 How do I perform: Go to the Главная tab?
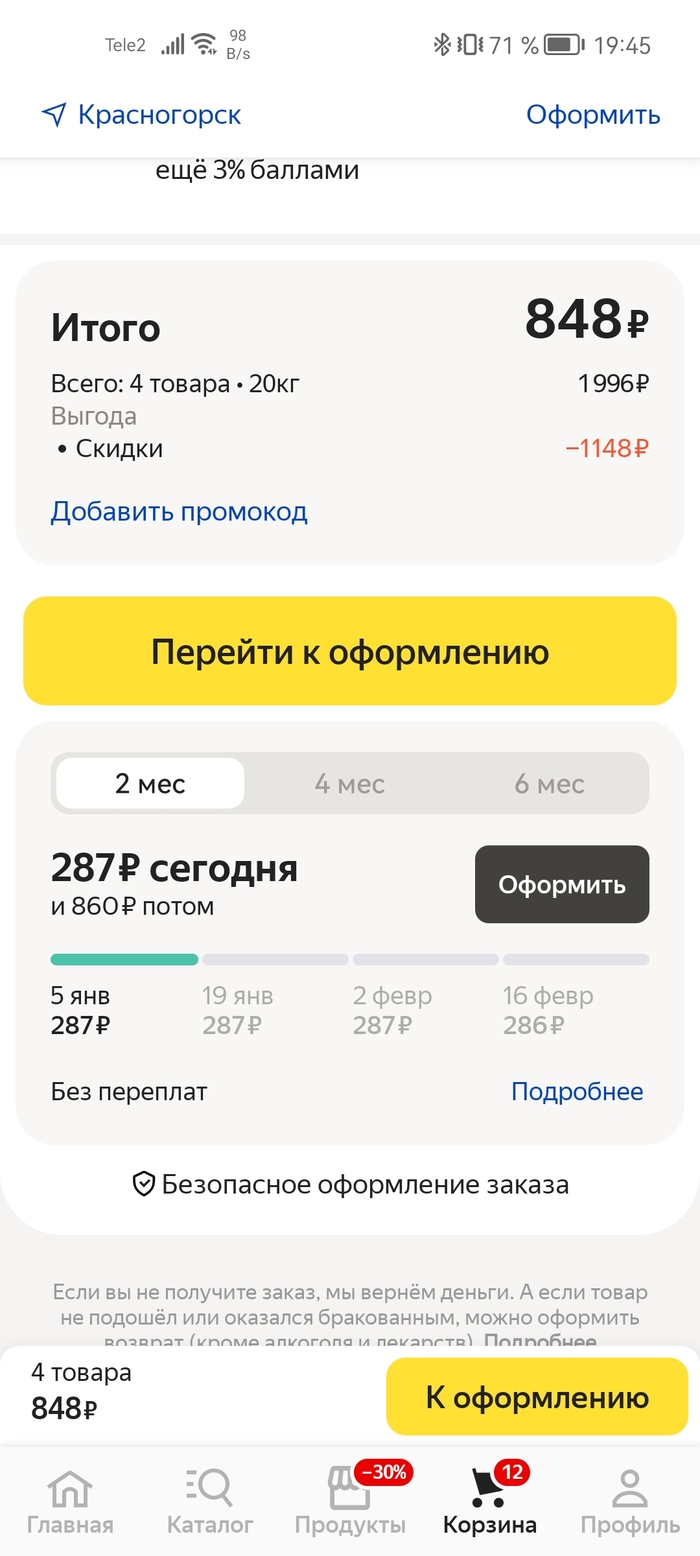click(x=70, y=1502)
